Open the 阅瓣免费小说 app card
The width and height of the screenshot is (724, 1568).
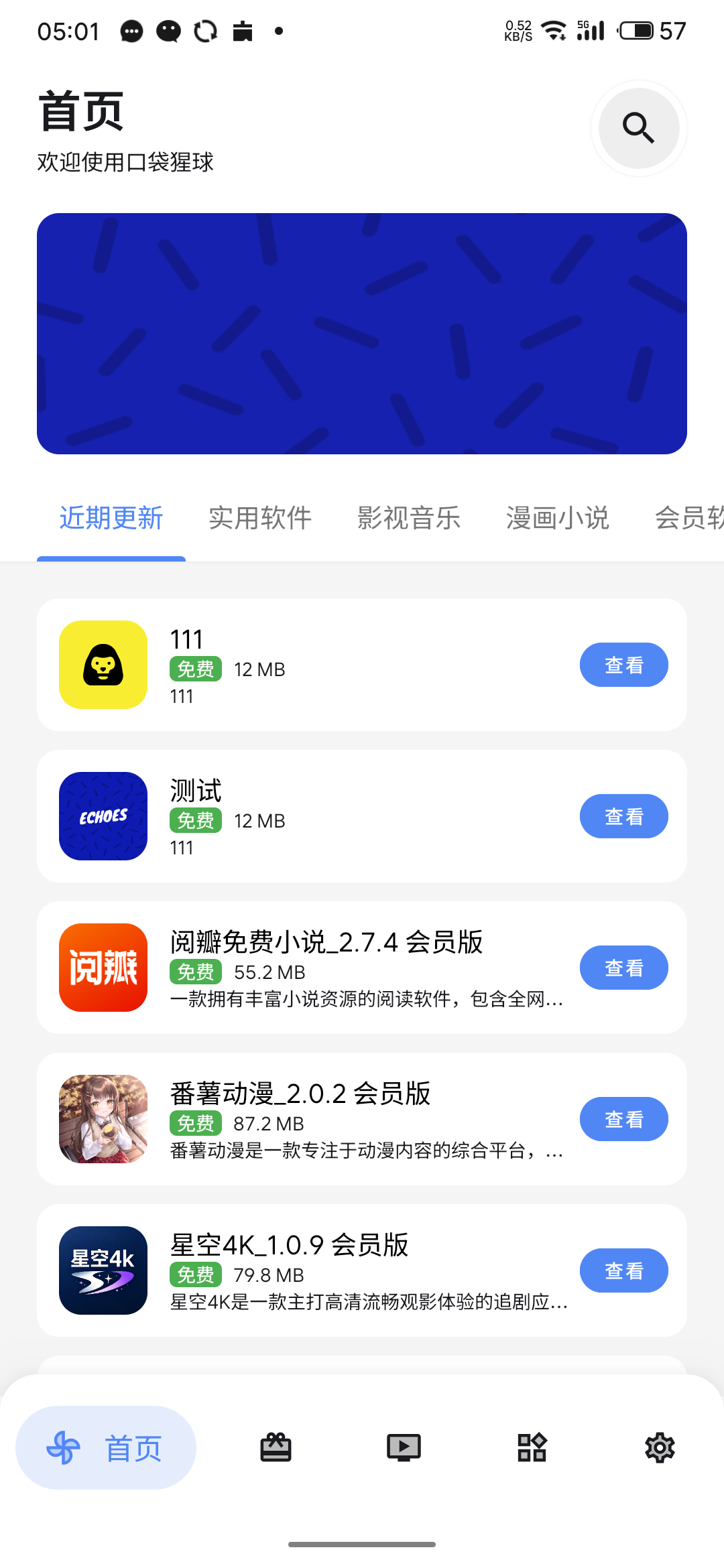362,968
